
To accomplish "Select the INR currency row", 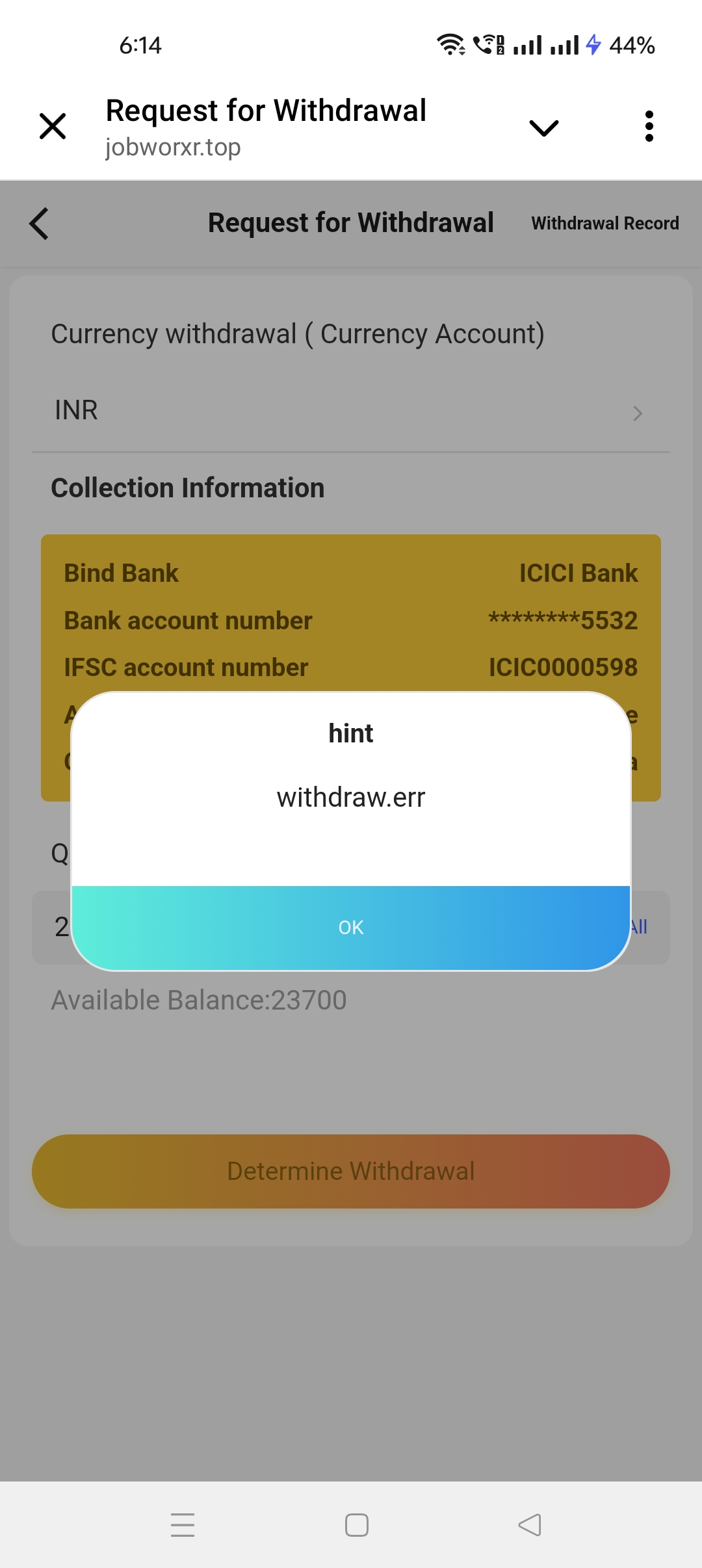I will tap(351, 411).
